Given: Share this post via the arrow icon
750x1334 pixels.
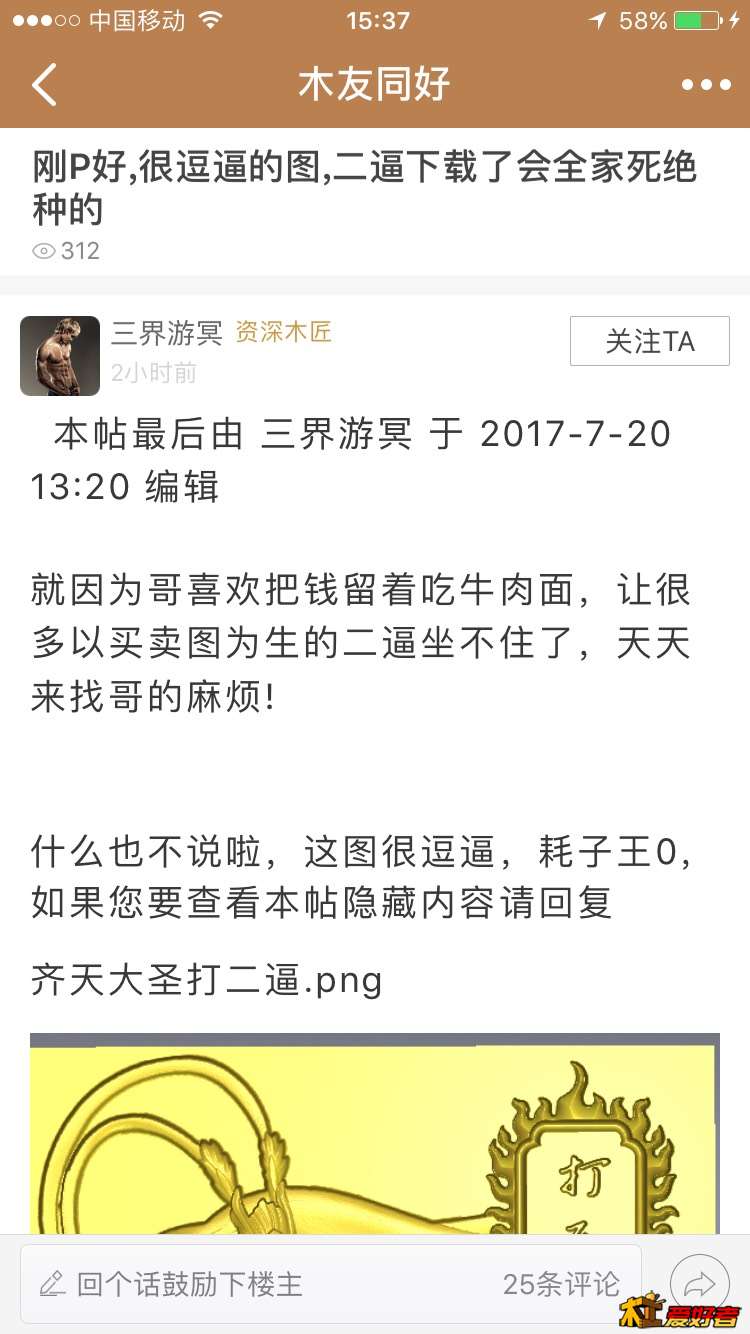Looking at the screenshot, I should (698, 1282).
